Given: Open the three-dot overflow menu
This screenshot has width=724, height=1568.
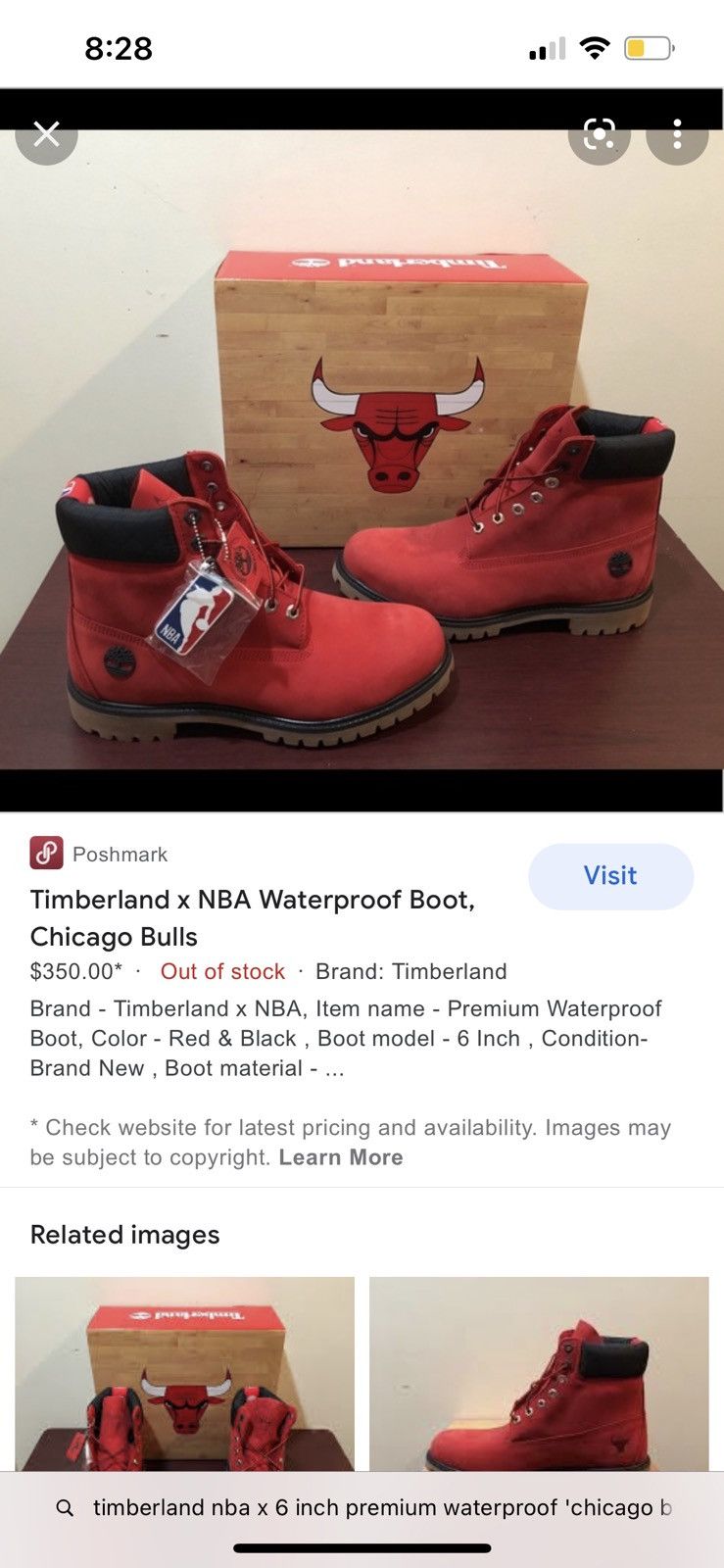Looking at the screenshot, I should pos(677,133).
